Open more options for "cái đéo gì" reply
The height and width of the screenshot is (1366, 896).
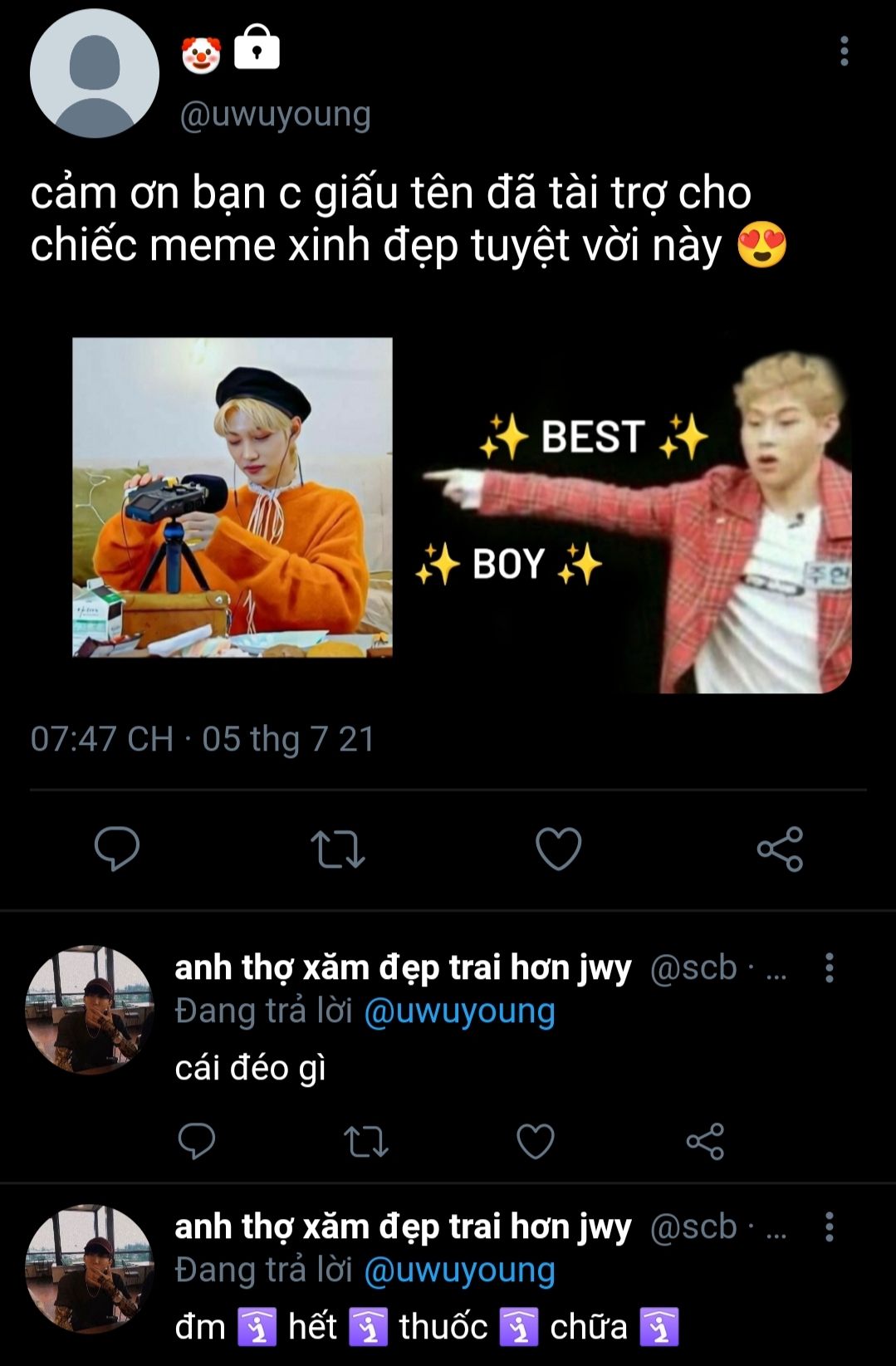(829, 968)
